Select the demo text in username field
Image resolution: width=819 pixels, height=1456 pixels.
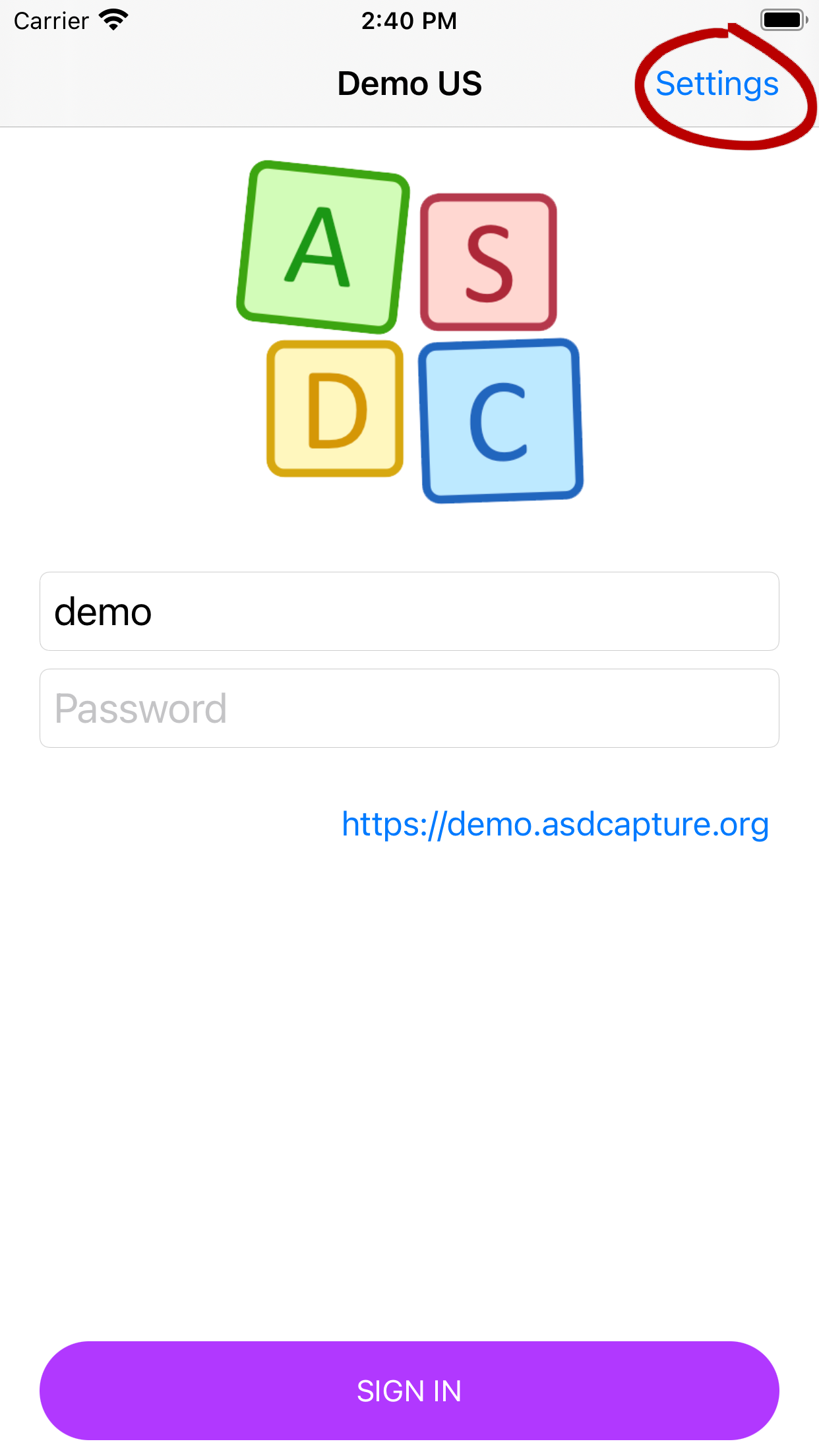click(103, 611)
